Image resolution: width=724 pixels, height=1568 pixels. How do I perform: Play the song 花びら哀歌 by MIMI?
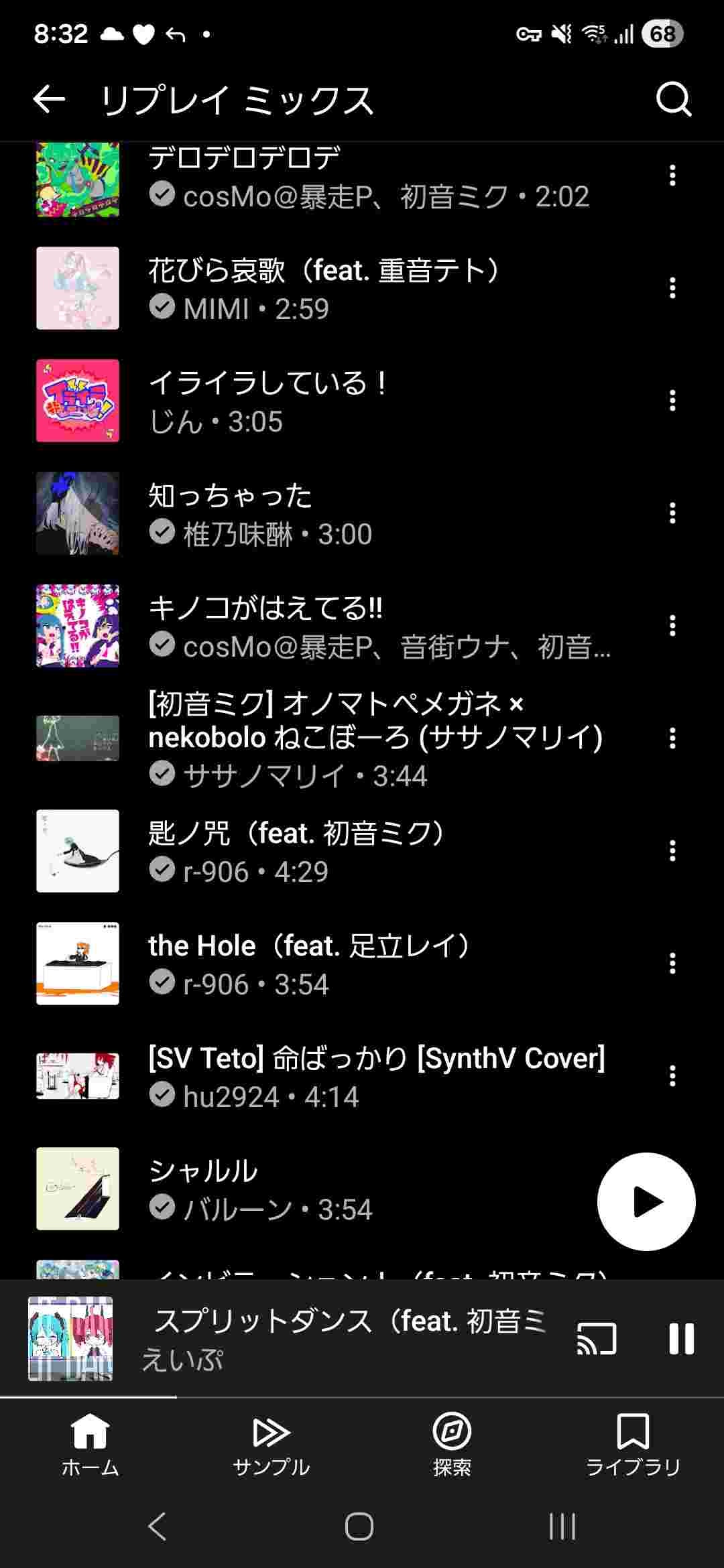322,288
